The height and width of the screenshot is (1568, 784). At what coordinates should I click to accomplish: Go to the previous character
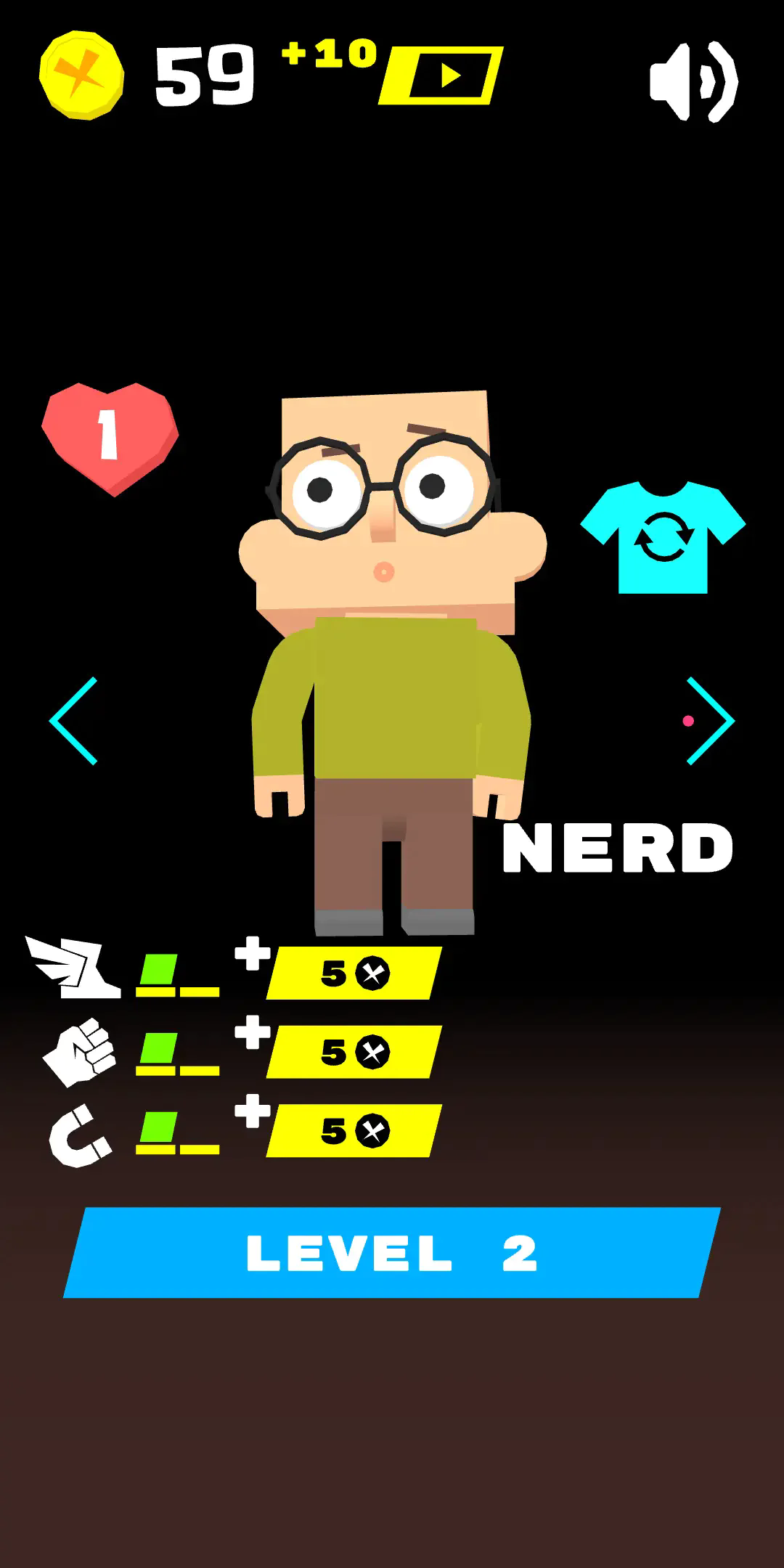74,721
